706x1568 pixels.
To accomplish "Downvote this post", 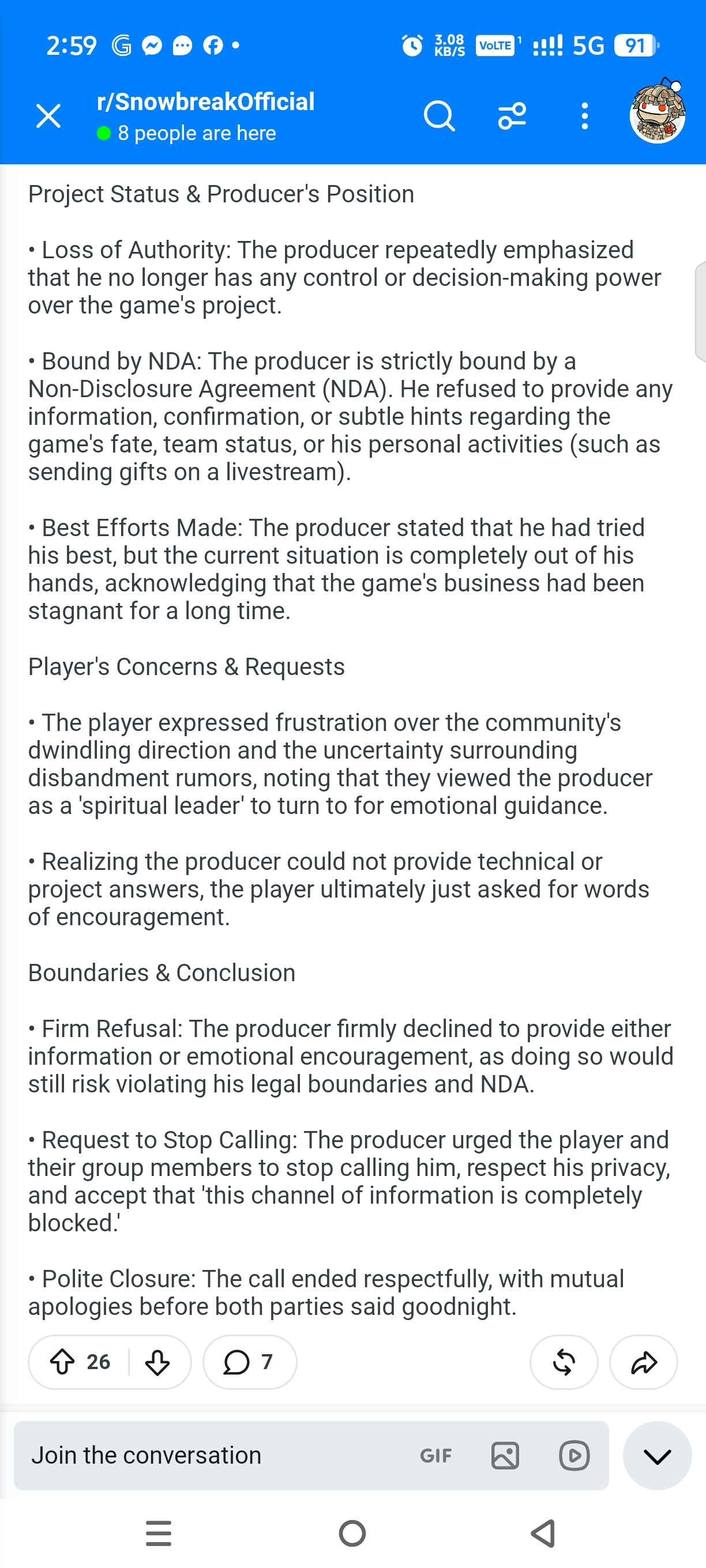I will [x=158, y=1362].
